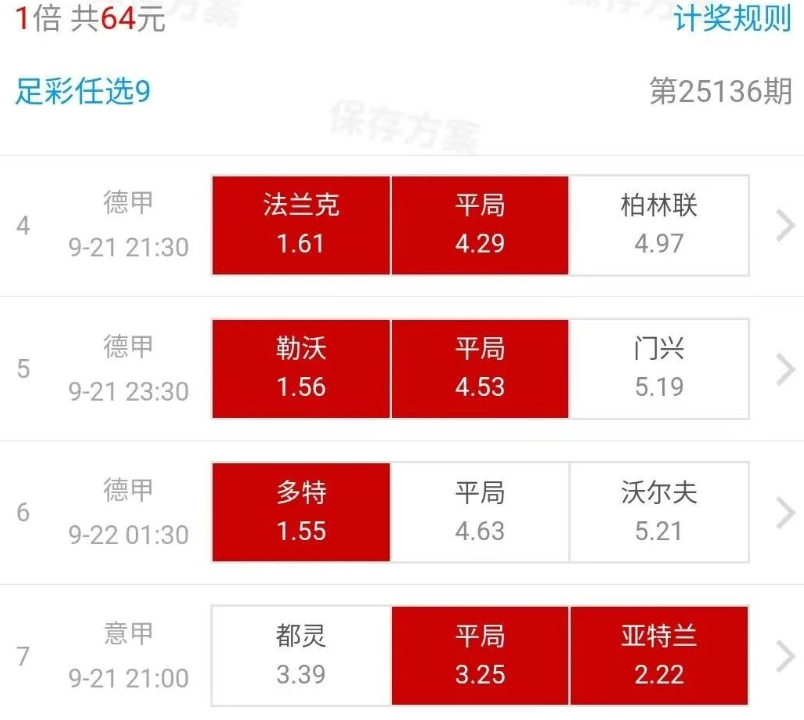Toggle 平局 4.29 in match 4
The image size is (804, 720).
[x=480, y=225]
